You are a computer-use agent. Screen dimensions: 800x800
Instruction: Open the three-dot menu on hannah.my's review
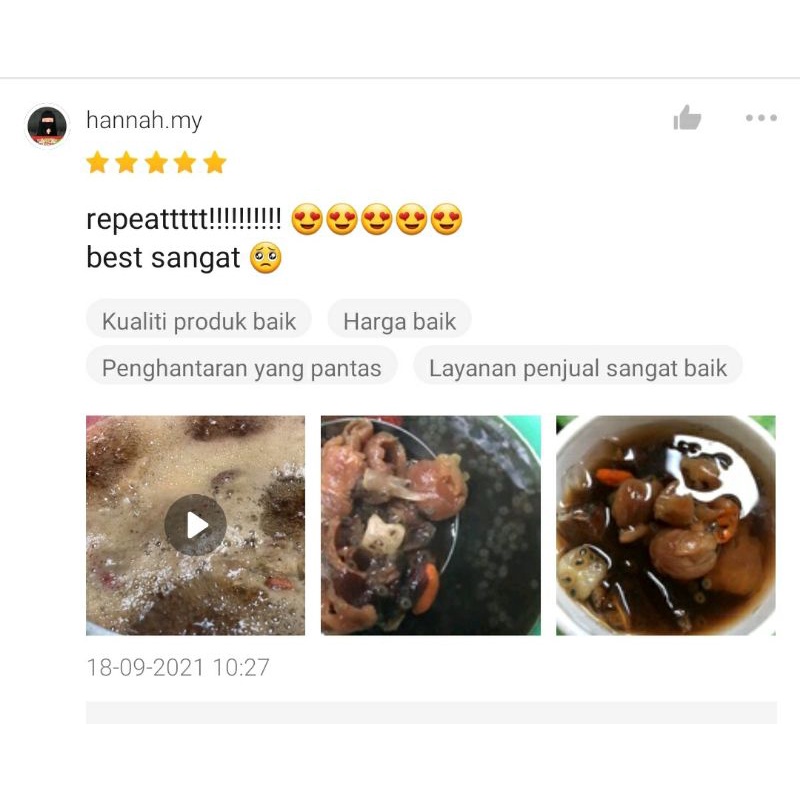(761, 118)
